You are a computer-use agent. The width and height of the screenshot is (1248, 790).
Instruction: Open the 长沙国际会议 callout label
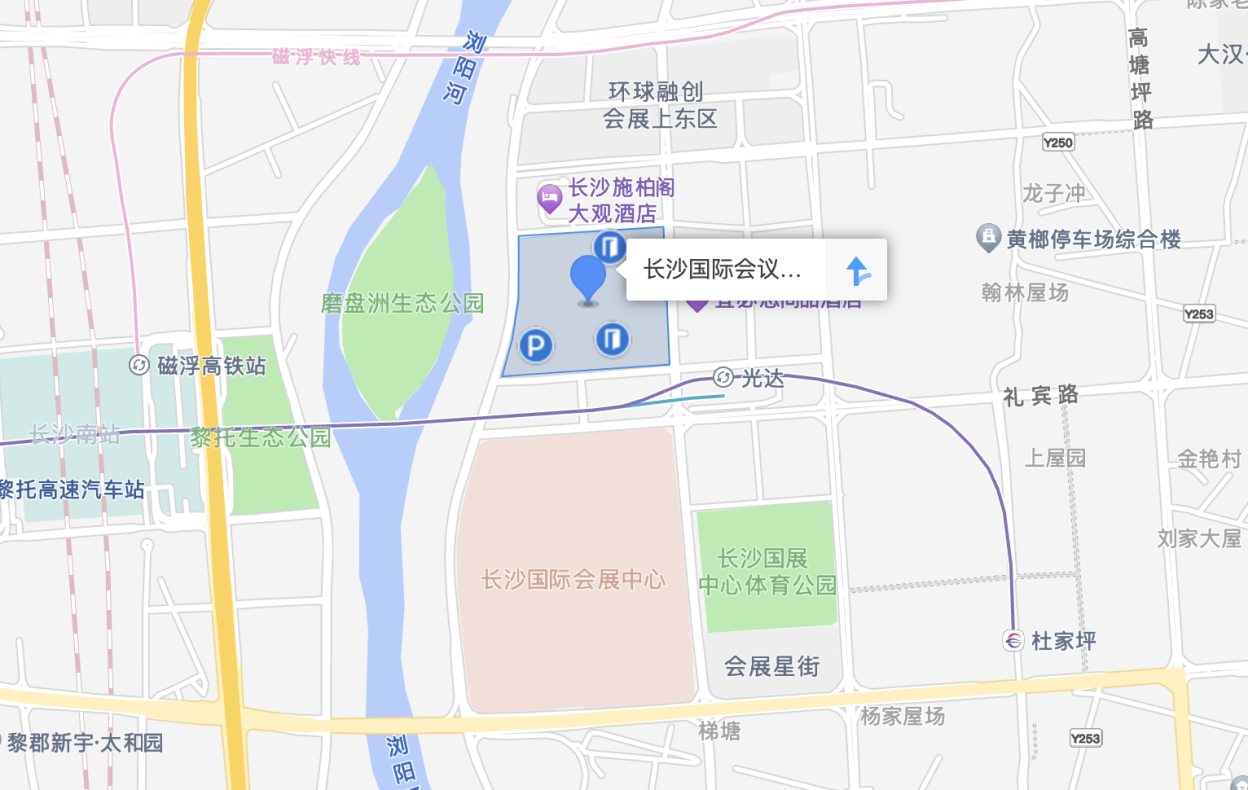pos(722,269)
